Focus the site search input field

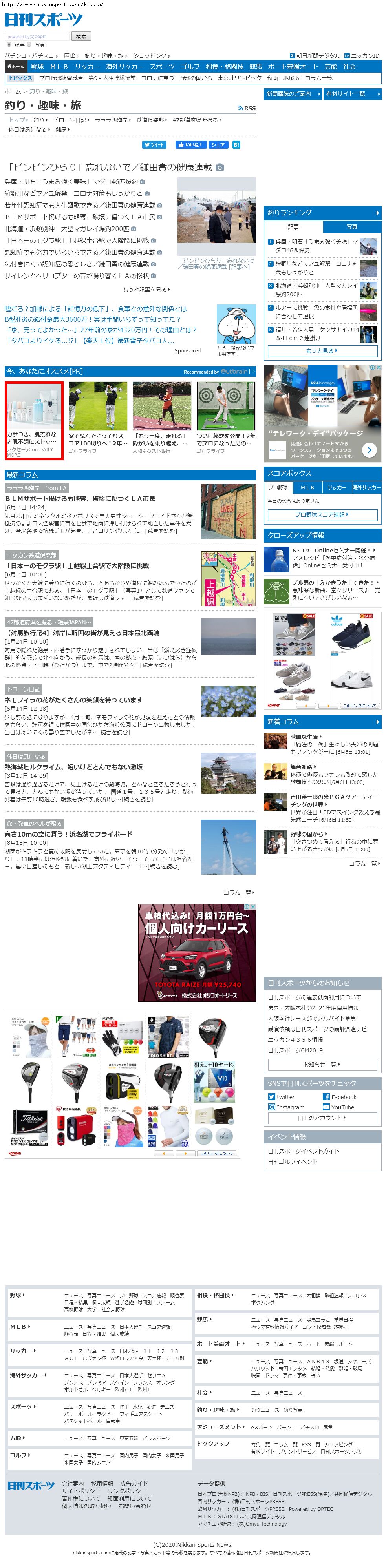click(x=37, y=36)
